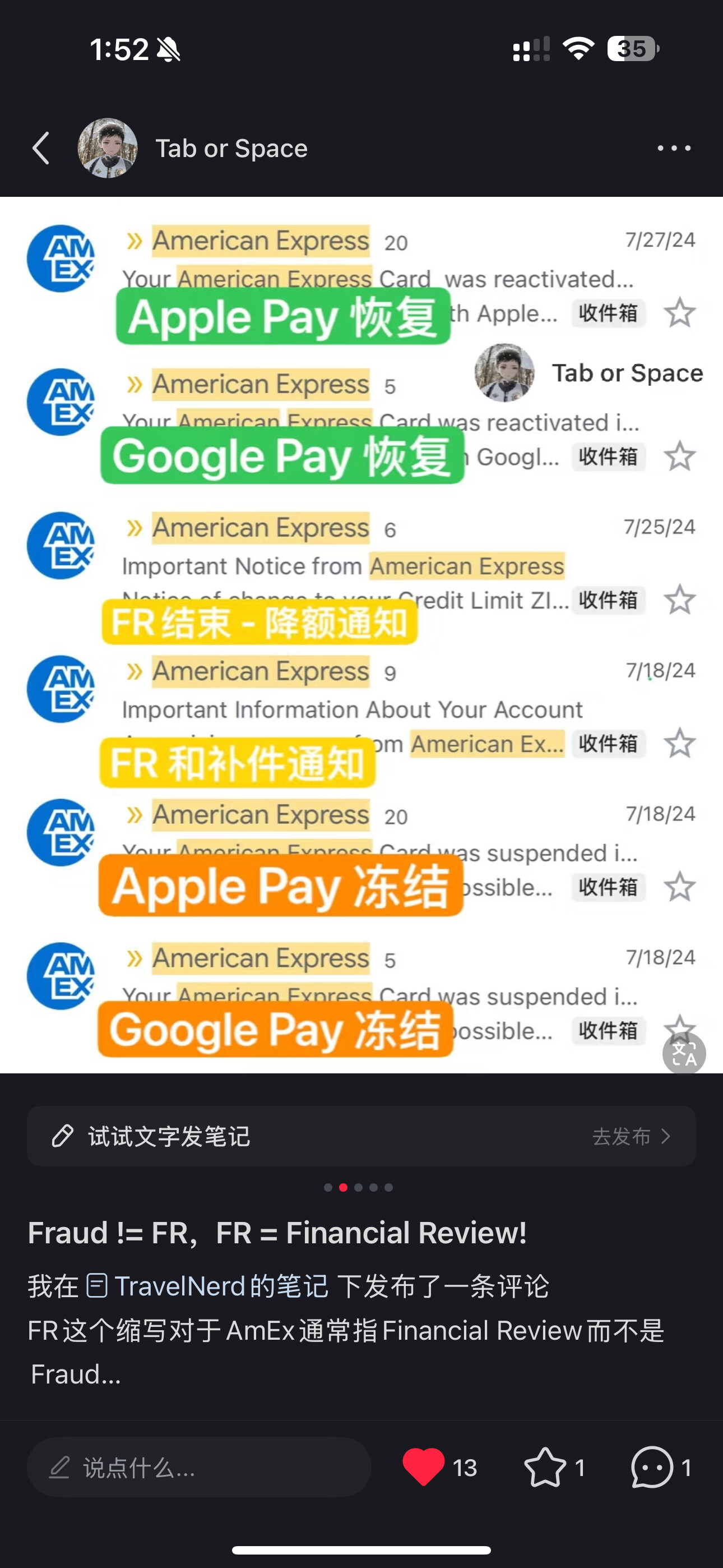Tap the small Tab or Space watermark avatar

505,373
